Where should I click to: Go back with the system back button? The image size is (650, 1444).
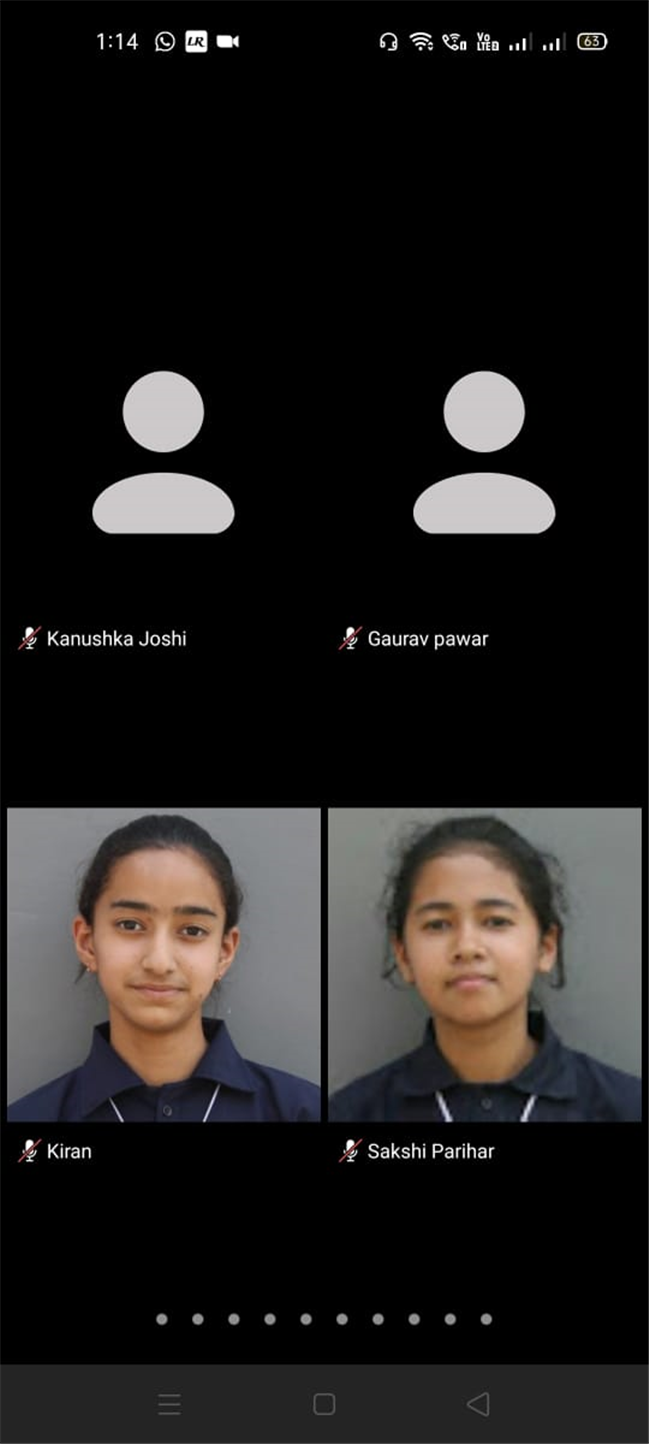(478, 1404)
